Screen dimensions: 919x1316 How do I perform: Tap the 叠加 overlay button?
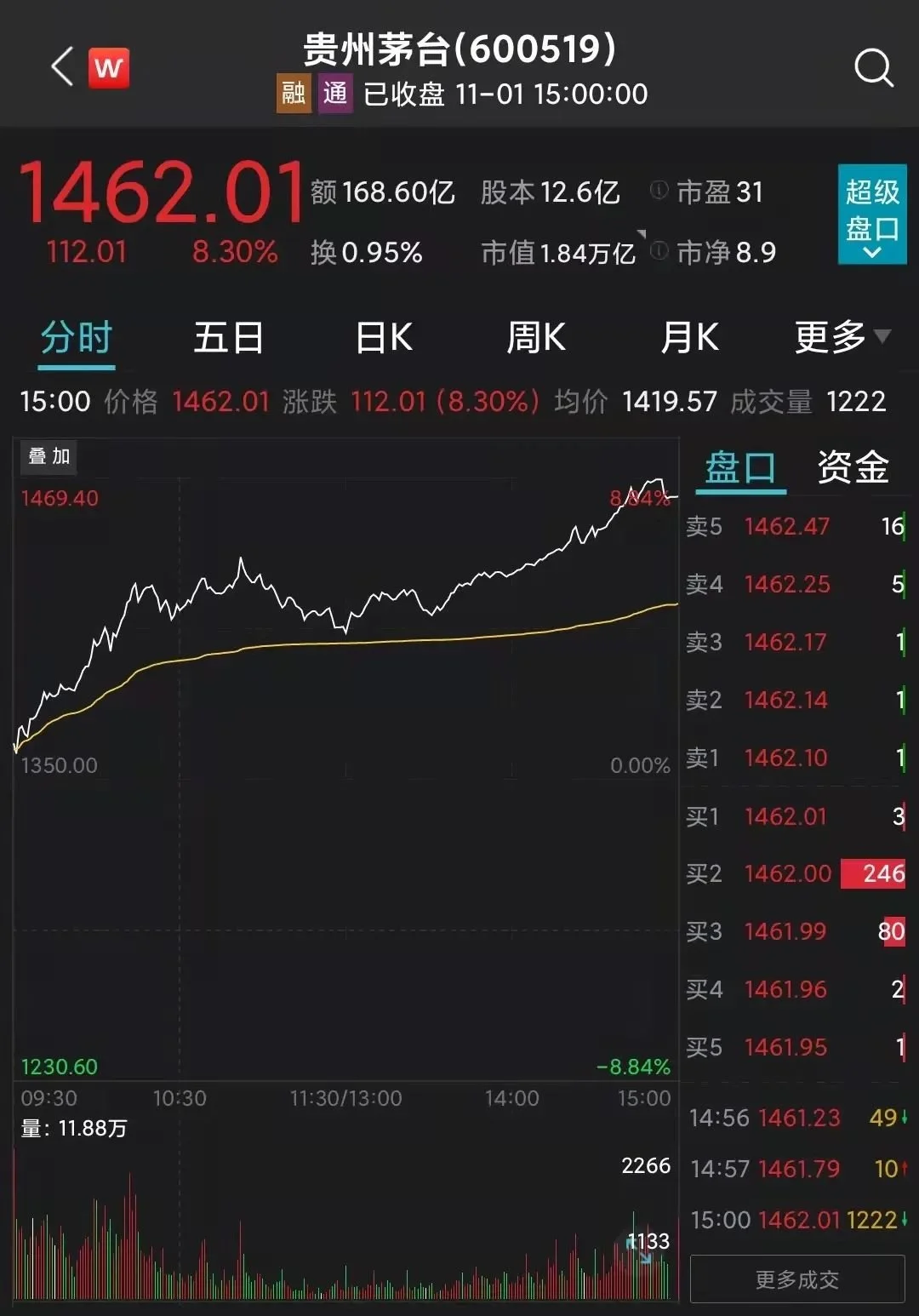point(49,457)
